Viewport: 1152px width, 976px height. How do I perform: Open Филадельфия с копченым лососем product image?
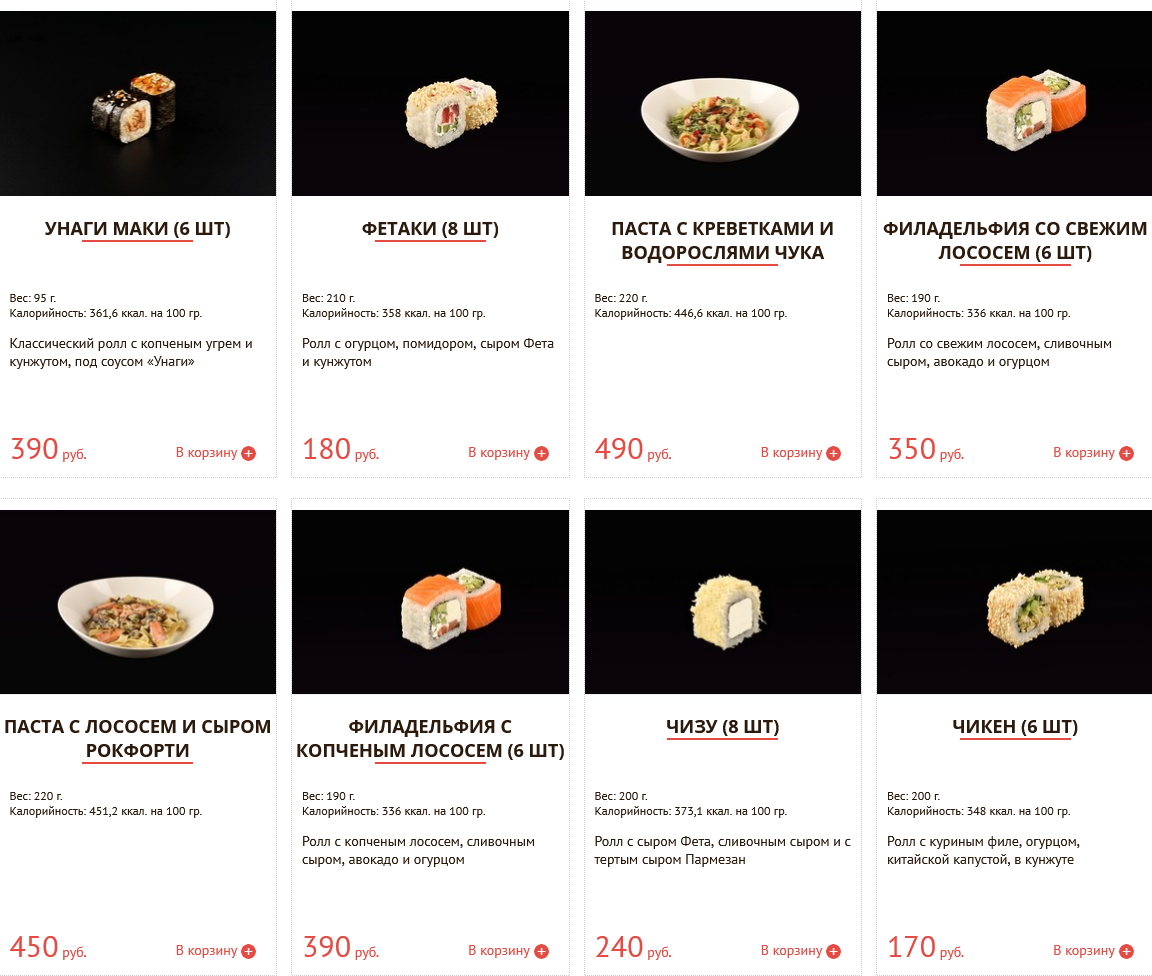(430, 602)
